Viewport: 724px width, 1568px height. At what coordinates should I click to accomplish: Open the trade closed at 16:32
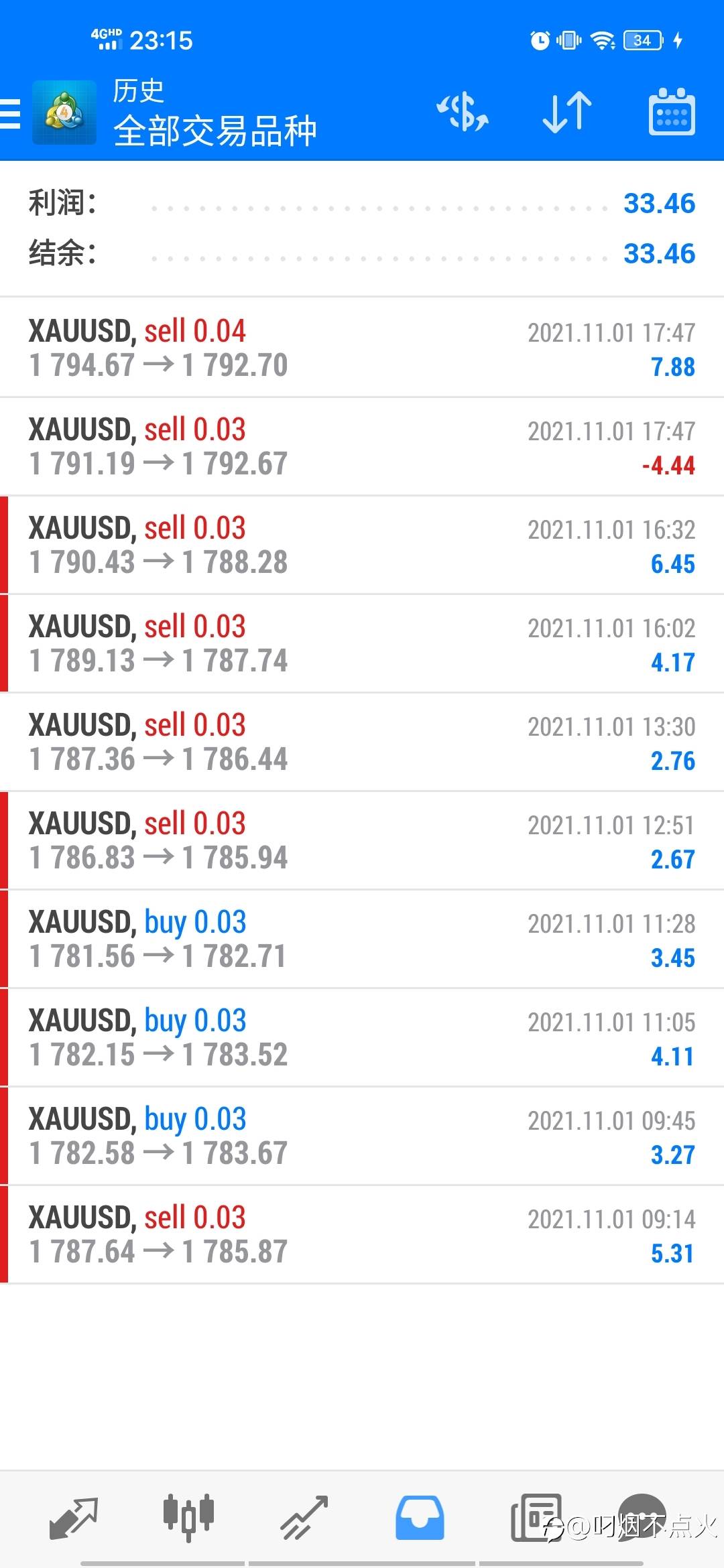[362, 545]
